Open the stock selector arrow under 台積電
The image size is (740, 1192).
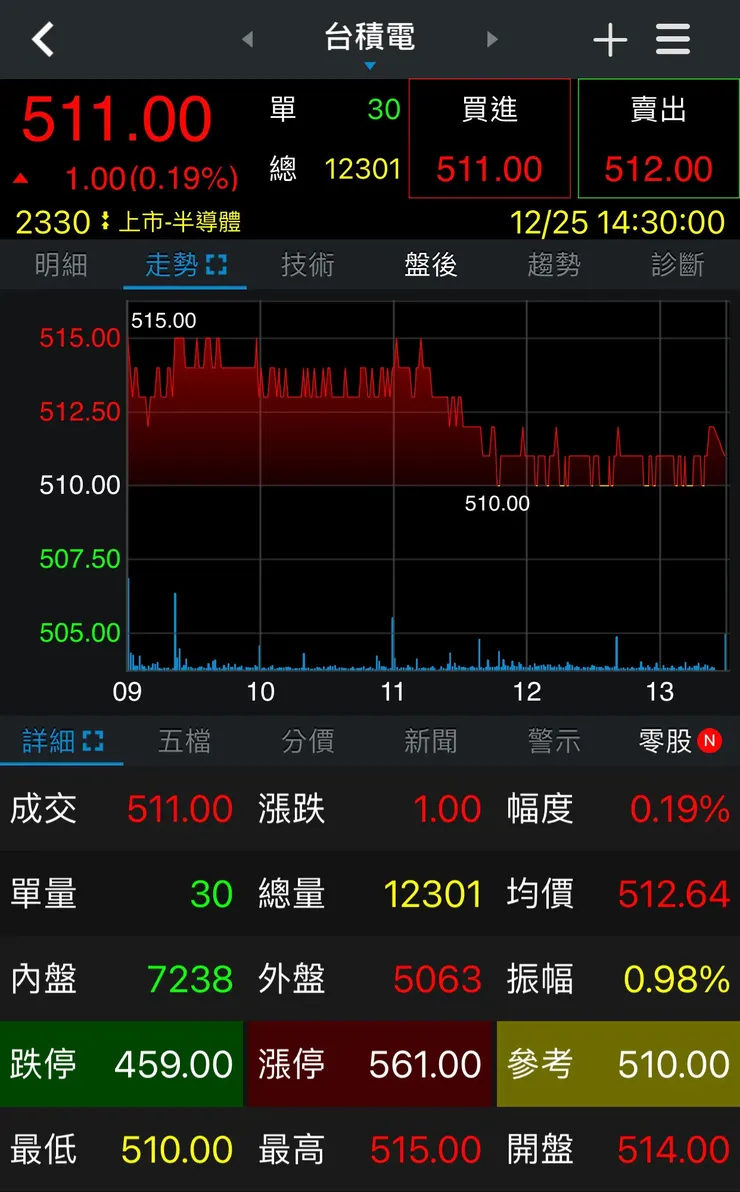click(370, 64)
